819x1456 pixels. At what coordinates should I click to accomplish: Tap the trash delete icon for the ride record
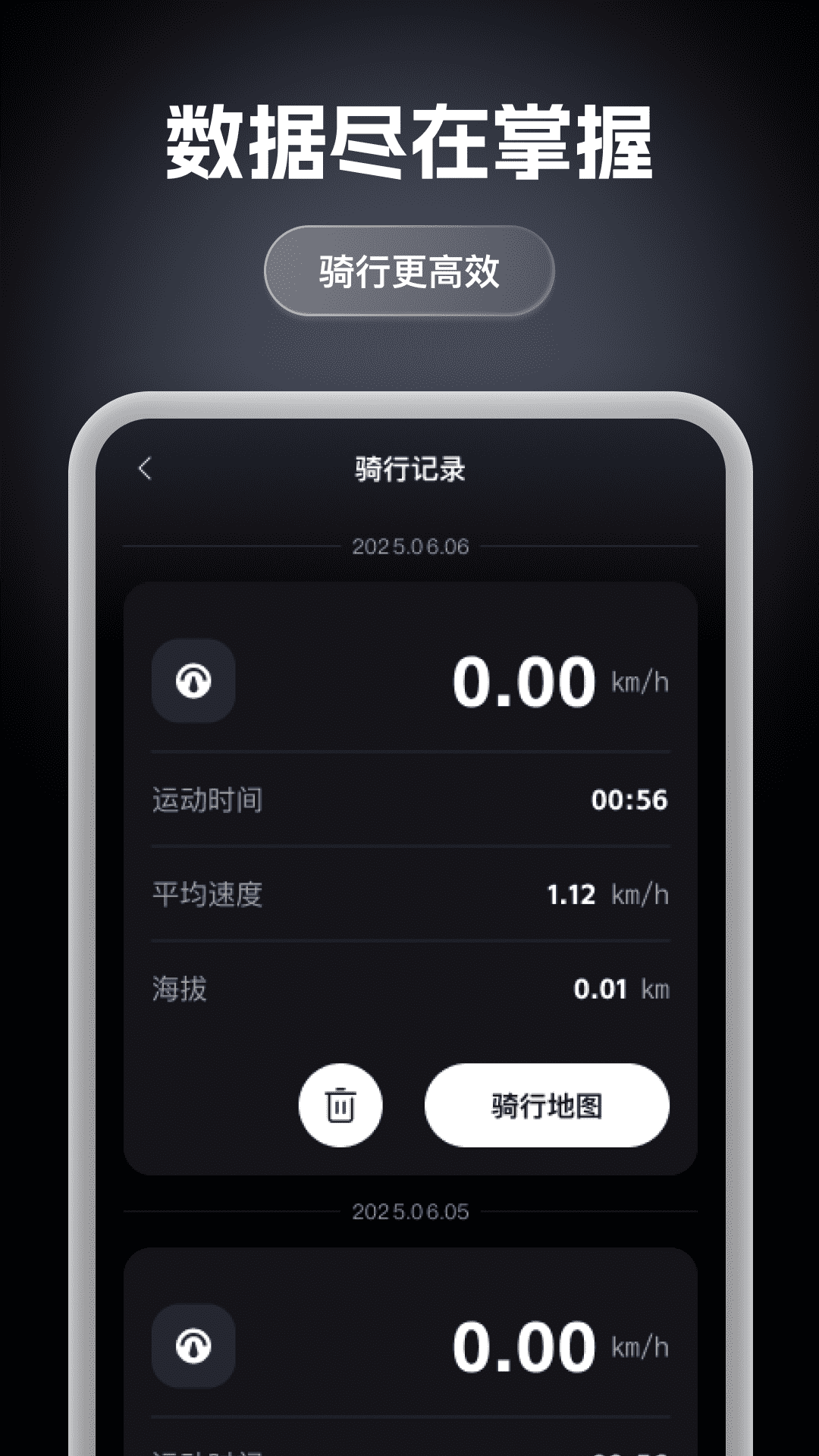point(340,1105)
